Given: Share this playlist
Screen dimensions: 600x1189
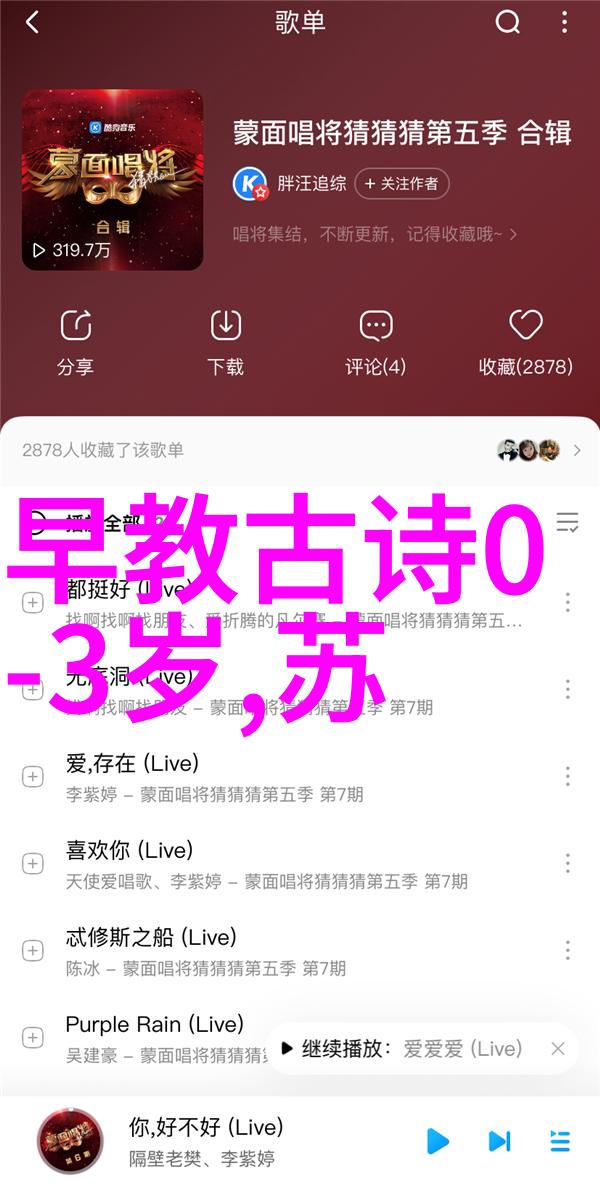Looking at the screenshot, I should (x=75, y=342).
